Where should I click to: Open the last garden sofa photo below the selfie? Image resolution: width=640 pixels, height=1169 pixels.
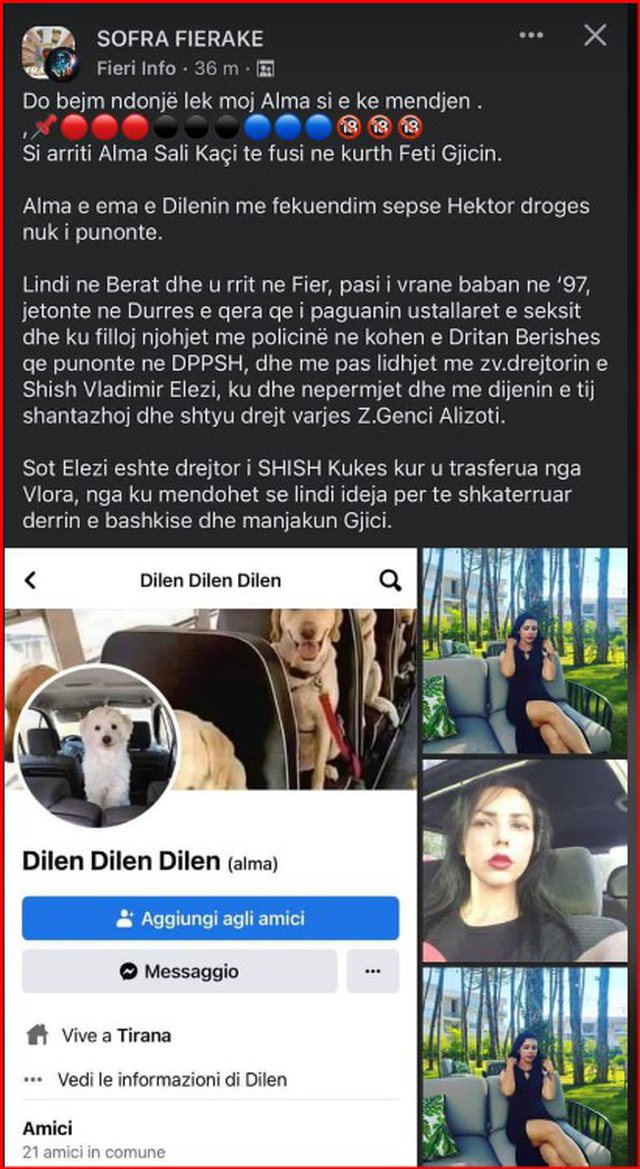(525, 1065)
